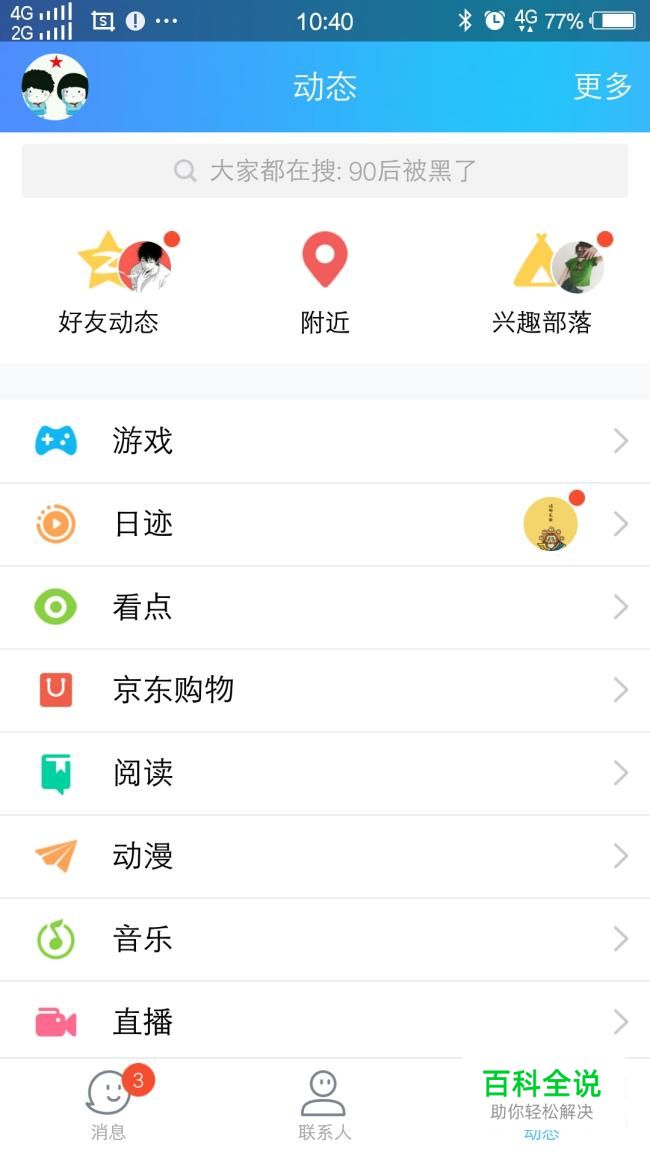Switch to the 消息 tab
The image size is (650, 1155).
[108, 1105]
